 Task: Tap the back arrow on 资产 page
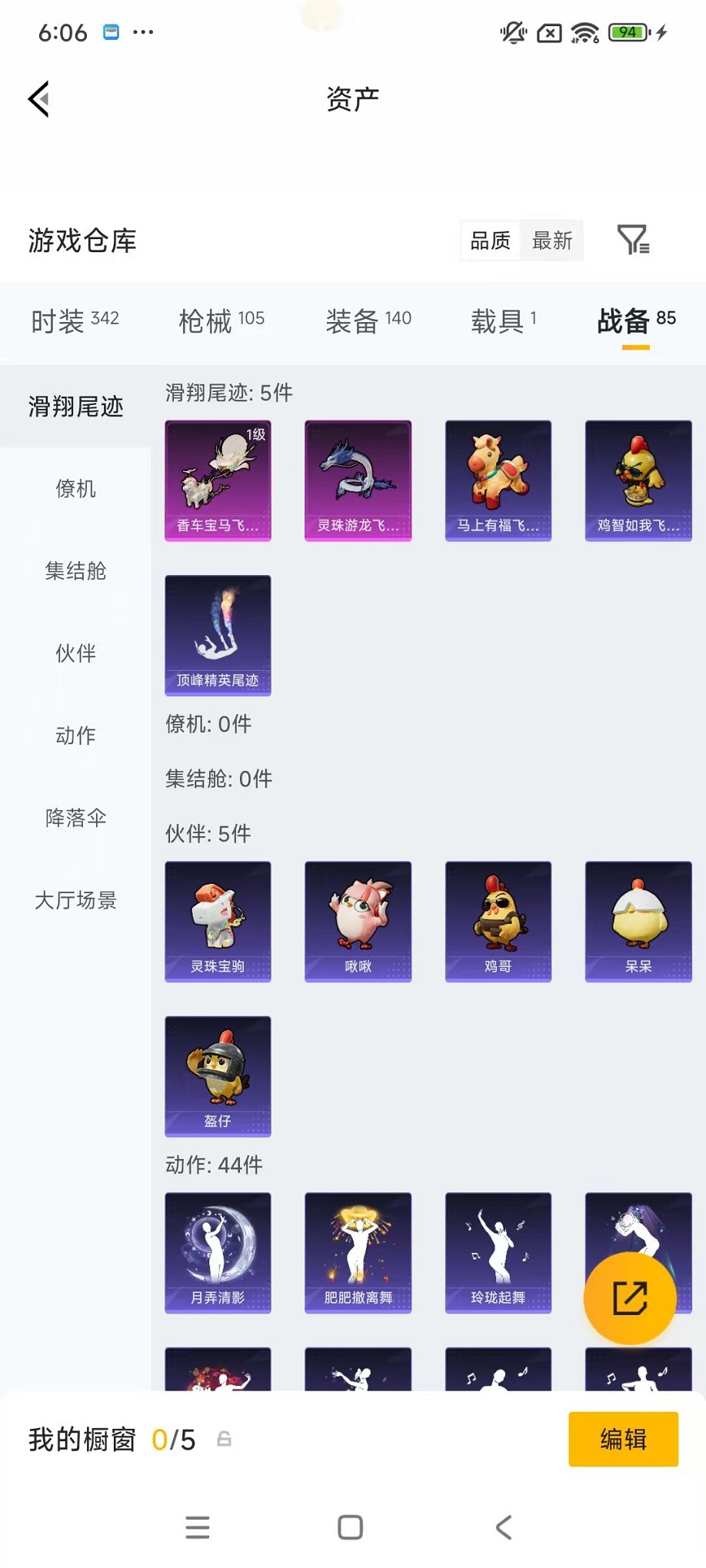coord(38,100)
